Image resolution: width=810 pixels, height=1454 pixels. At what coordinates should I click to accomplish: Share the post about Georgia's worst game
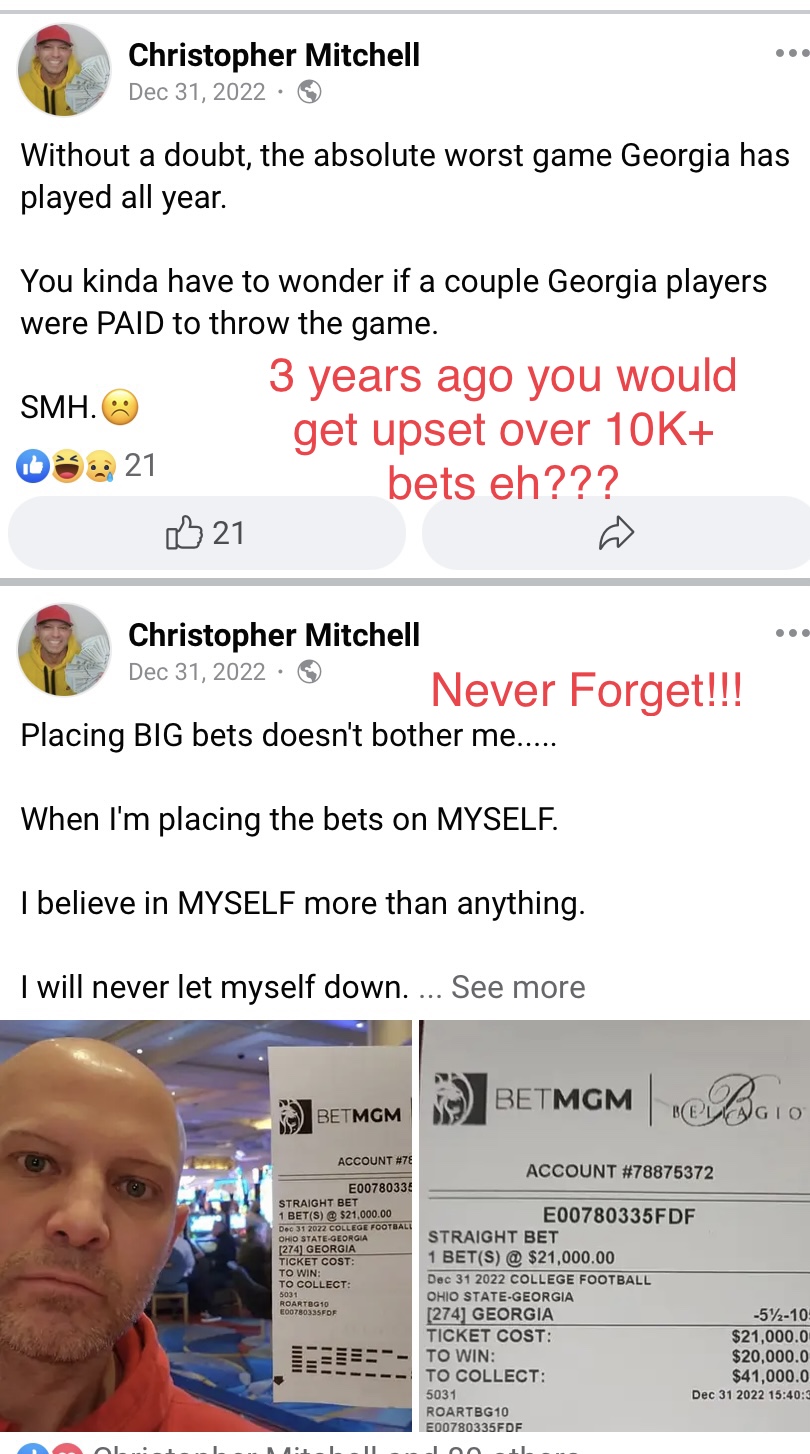point(616,533)
